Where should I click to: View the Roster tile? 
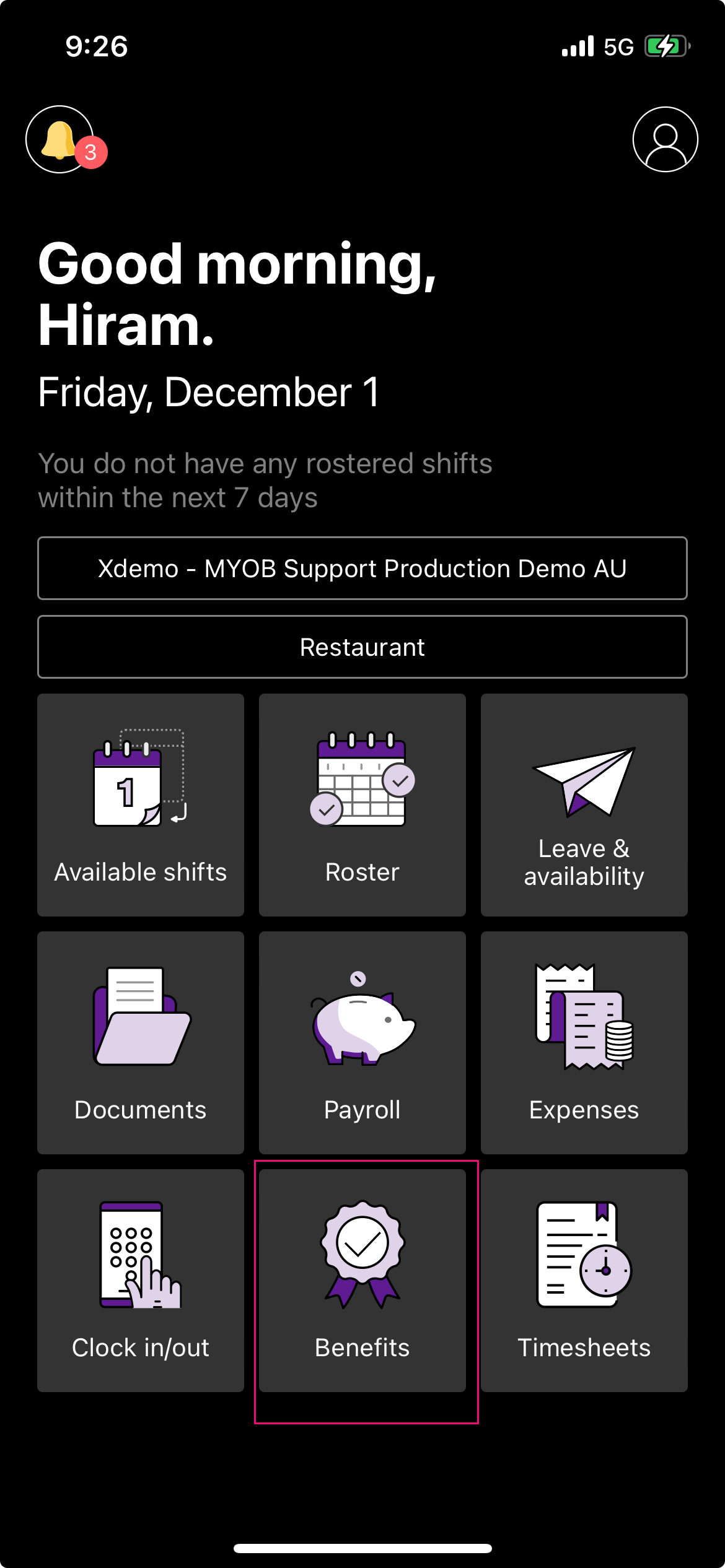coord(362,804)
